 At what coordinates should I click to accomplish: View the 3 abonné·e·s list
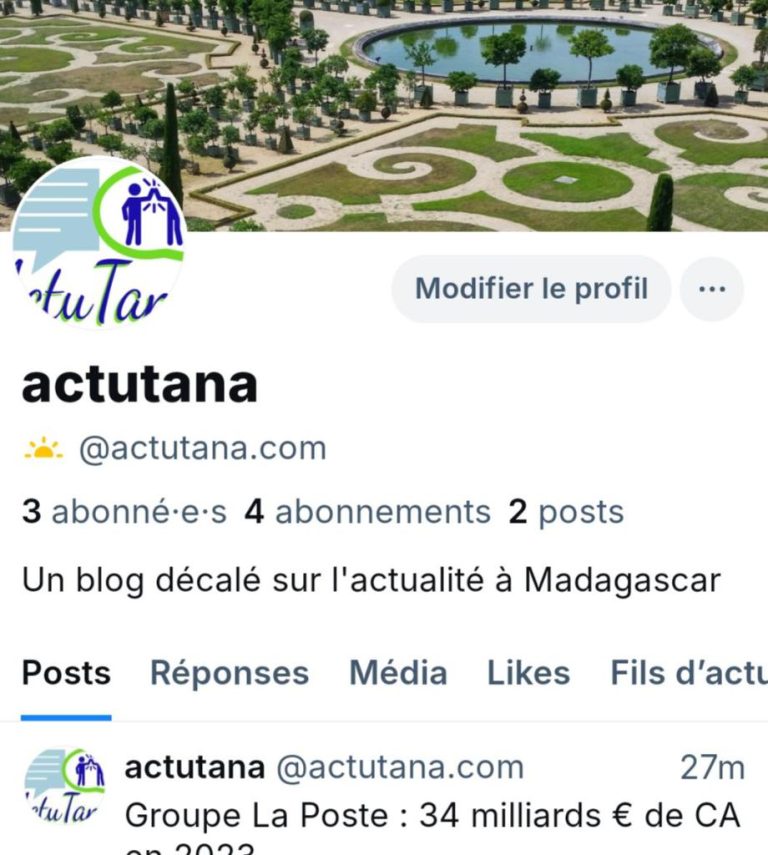point(125,512)
